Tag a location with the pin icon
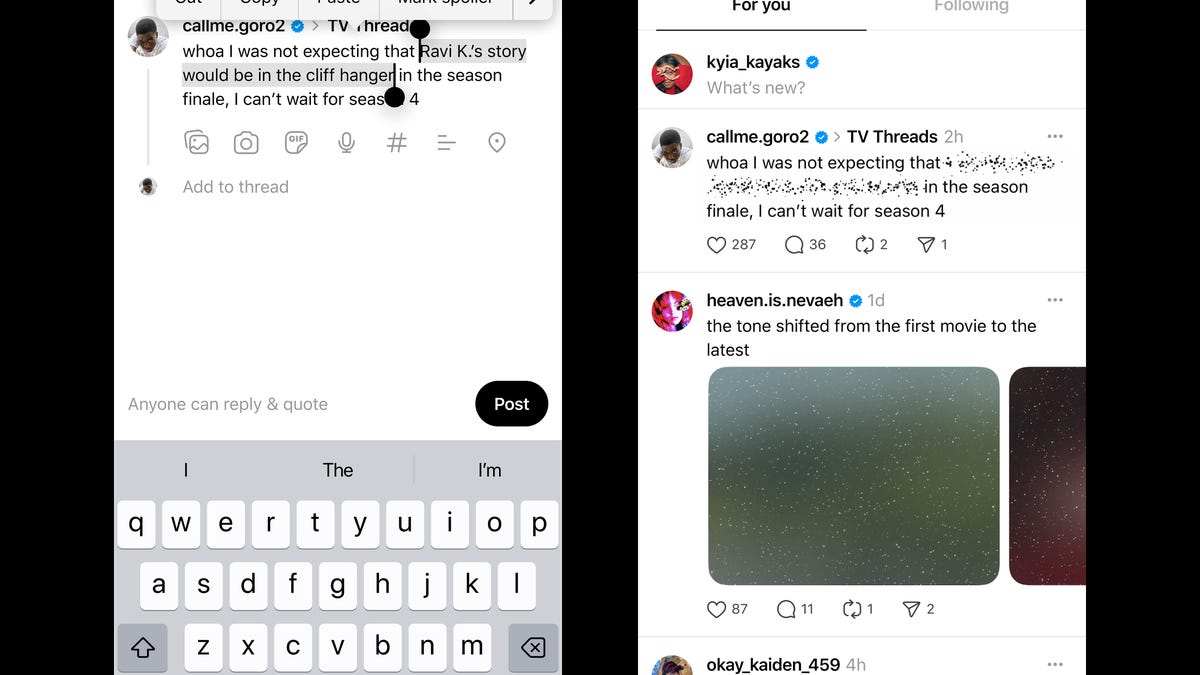This screenshot has height=675, width=1200. click(x=497, y=143)
